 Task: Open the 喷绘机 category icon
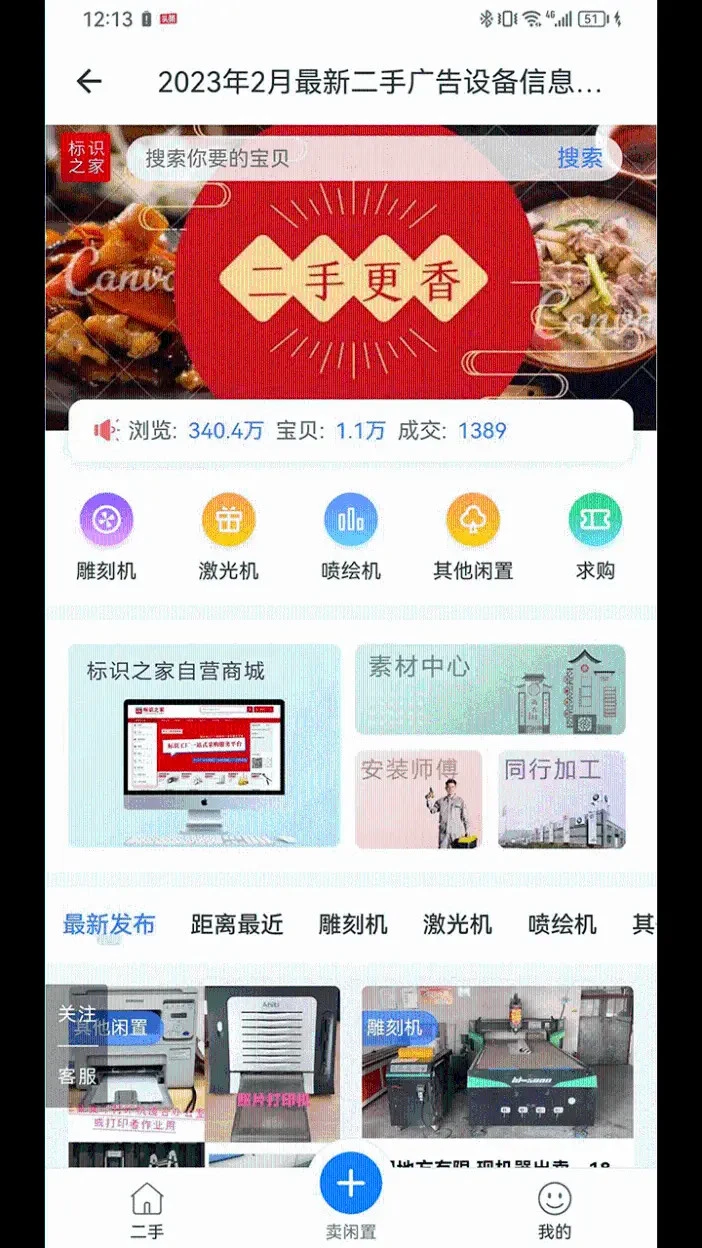351,520
